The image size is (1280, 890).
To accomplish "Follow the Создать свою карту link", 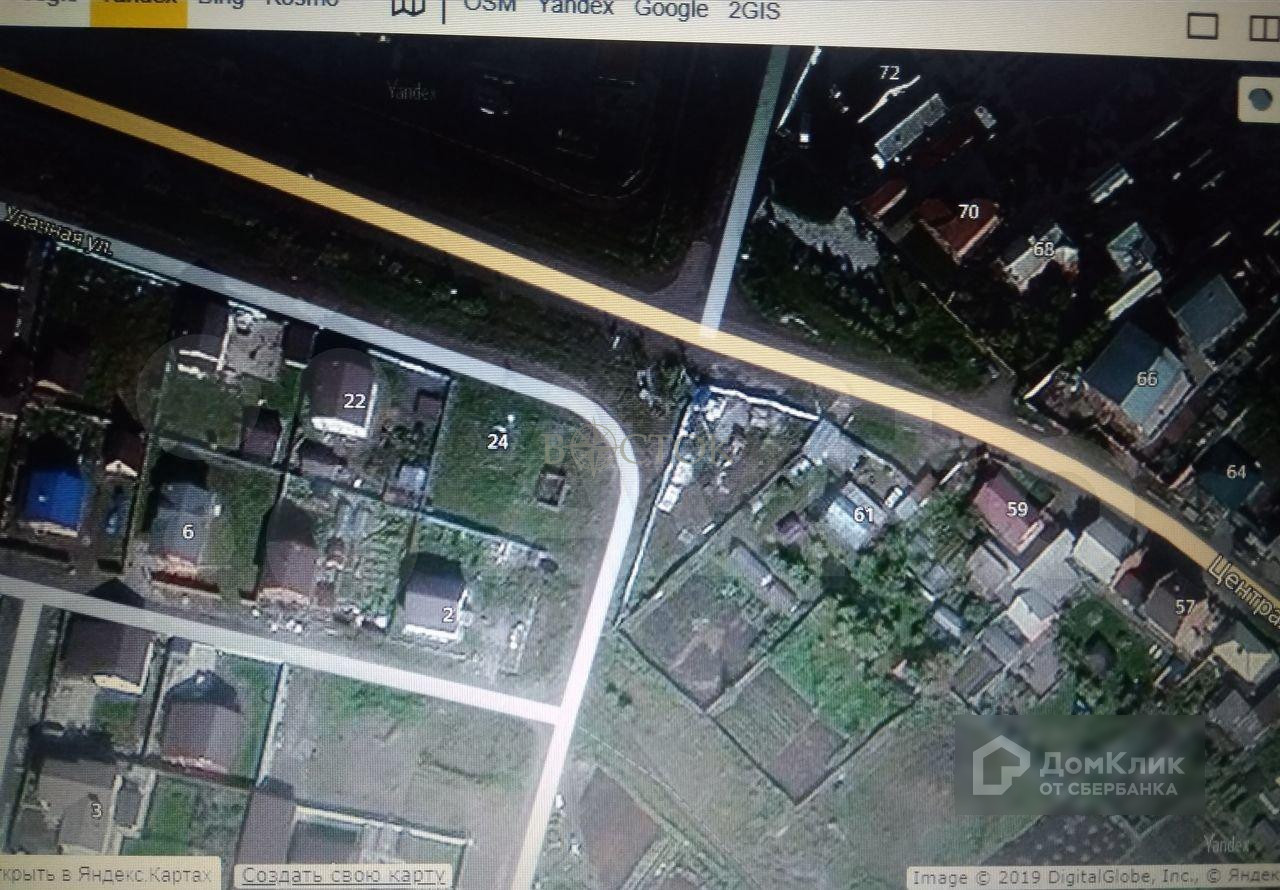I will pyautogui.click(x=343, y=875).
